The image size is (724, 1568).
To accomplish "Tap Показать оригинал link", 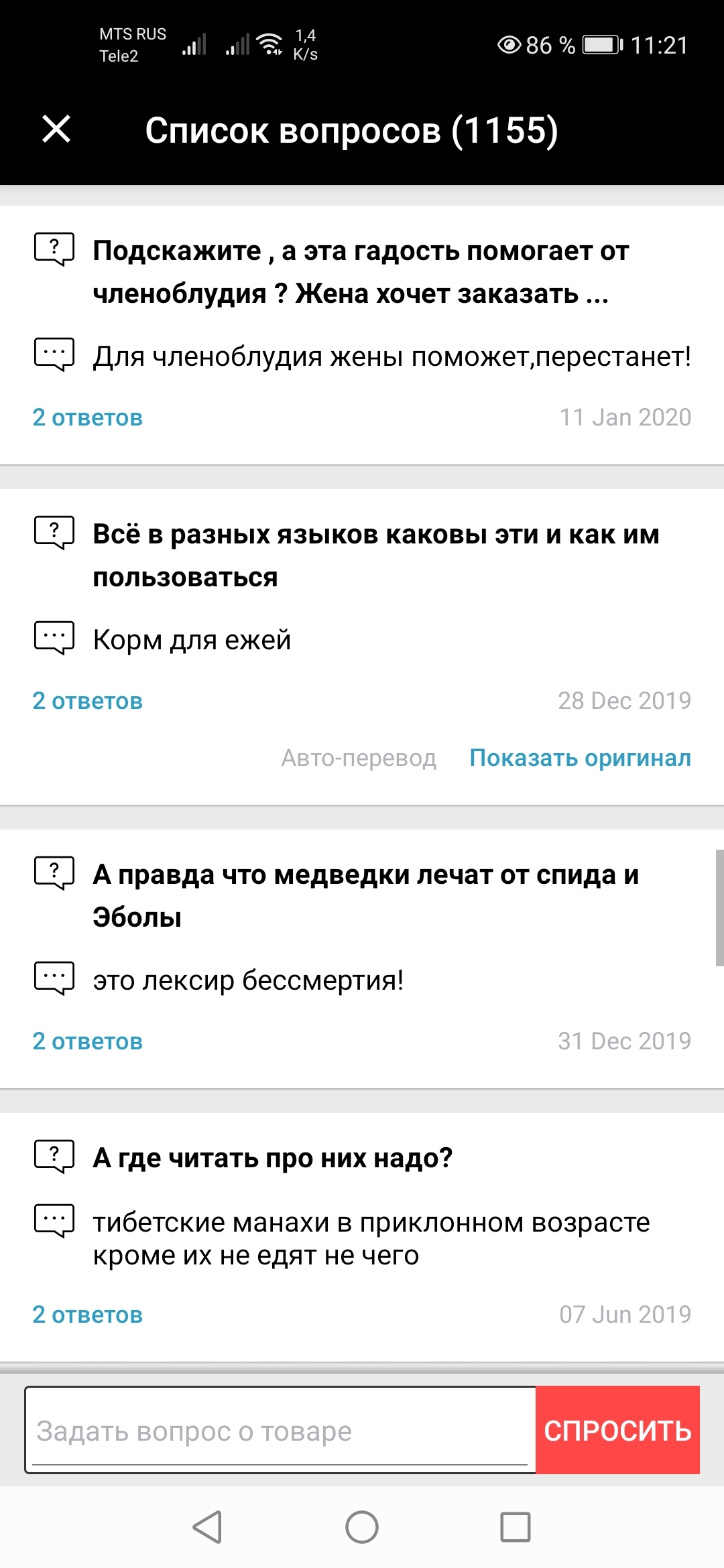I will pos(580,758).
